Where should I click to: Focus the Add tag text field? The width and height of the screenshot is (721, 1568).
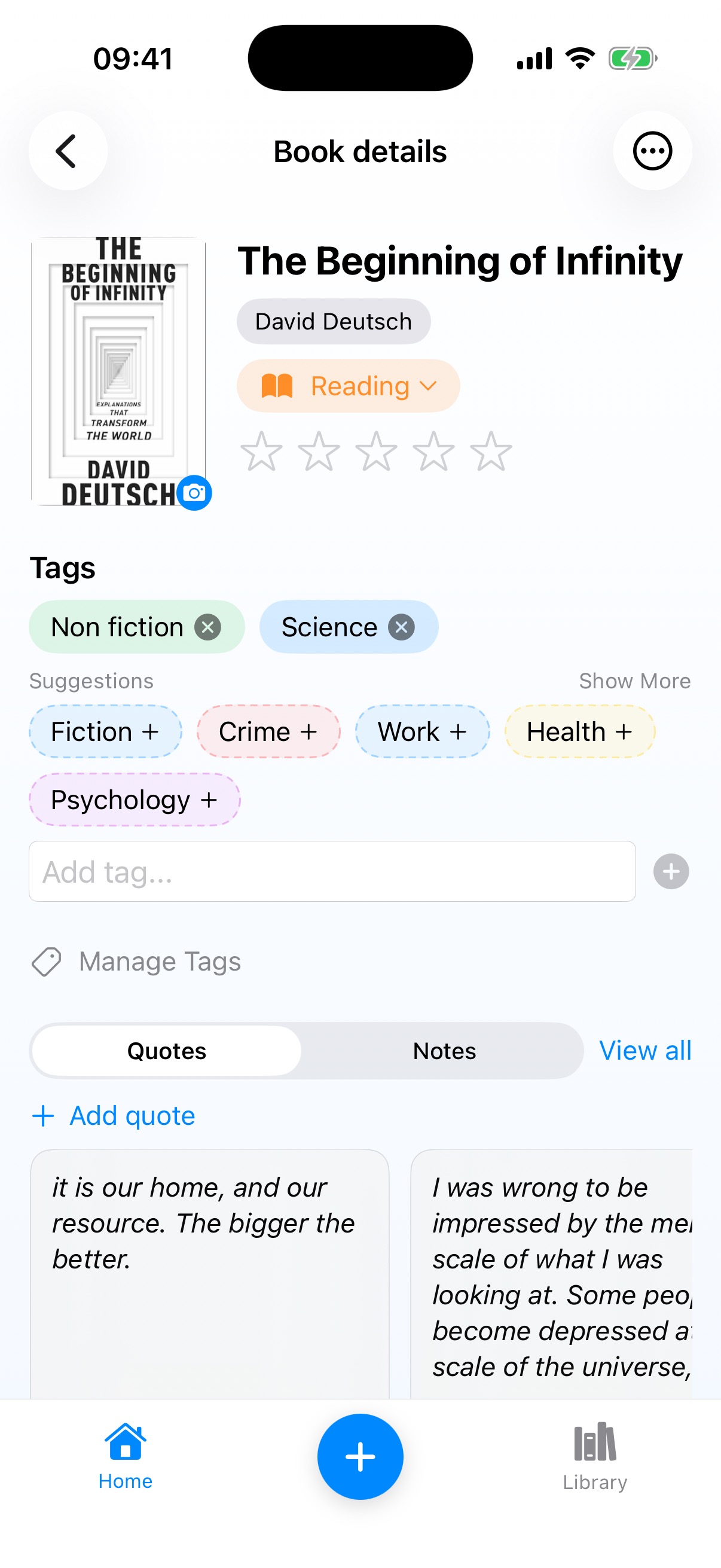pos(332,872)
